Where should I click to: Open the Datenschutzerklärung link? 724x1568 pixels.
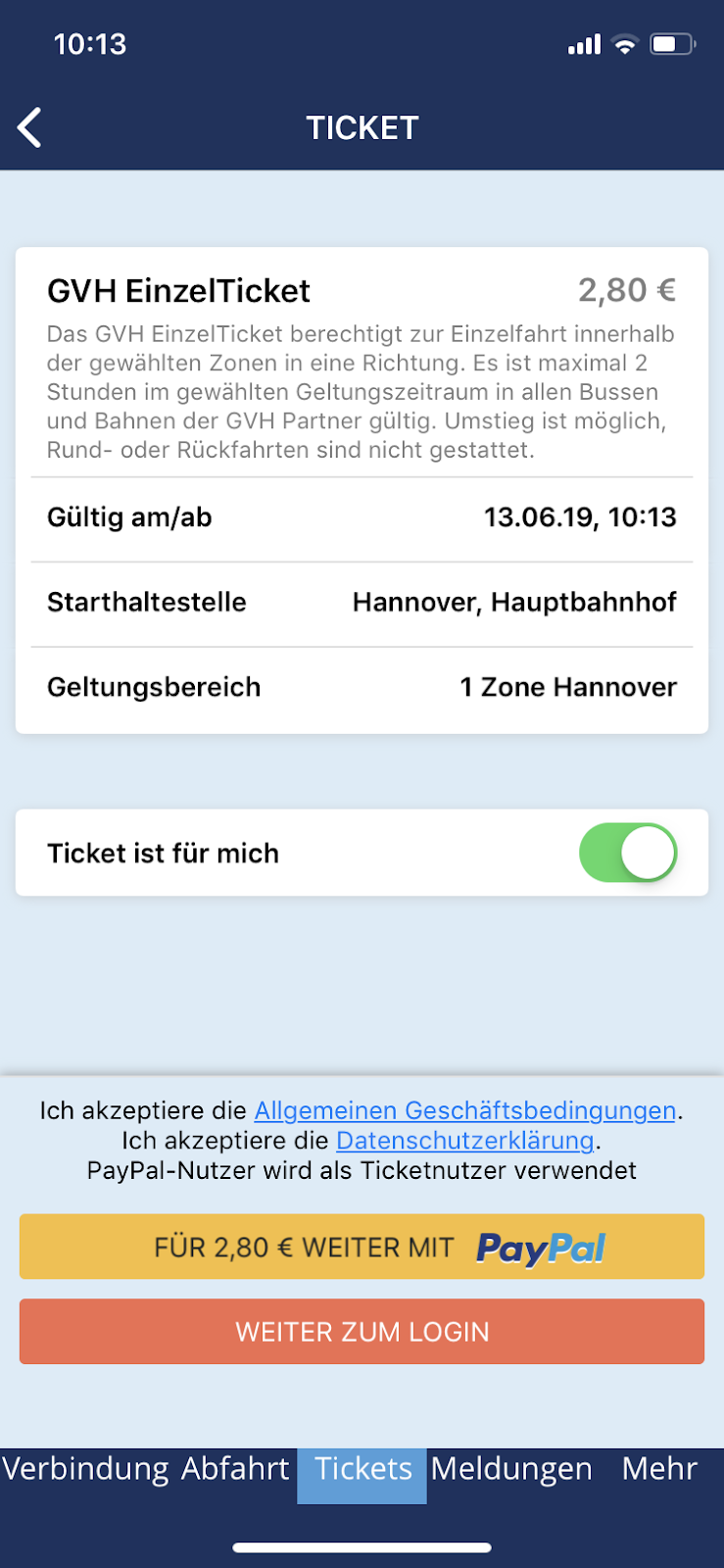464,1141
